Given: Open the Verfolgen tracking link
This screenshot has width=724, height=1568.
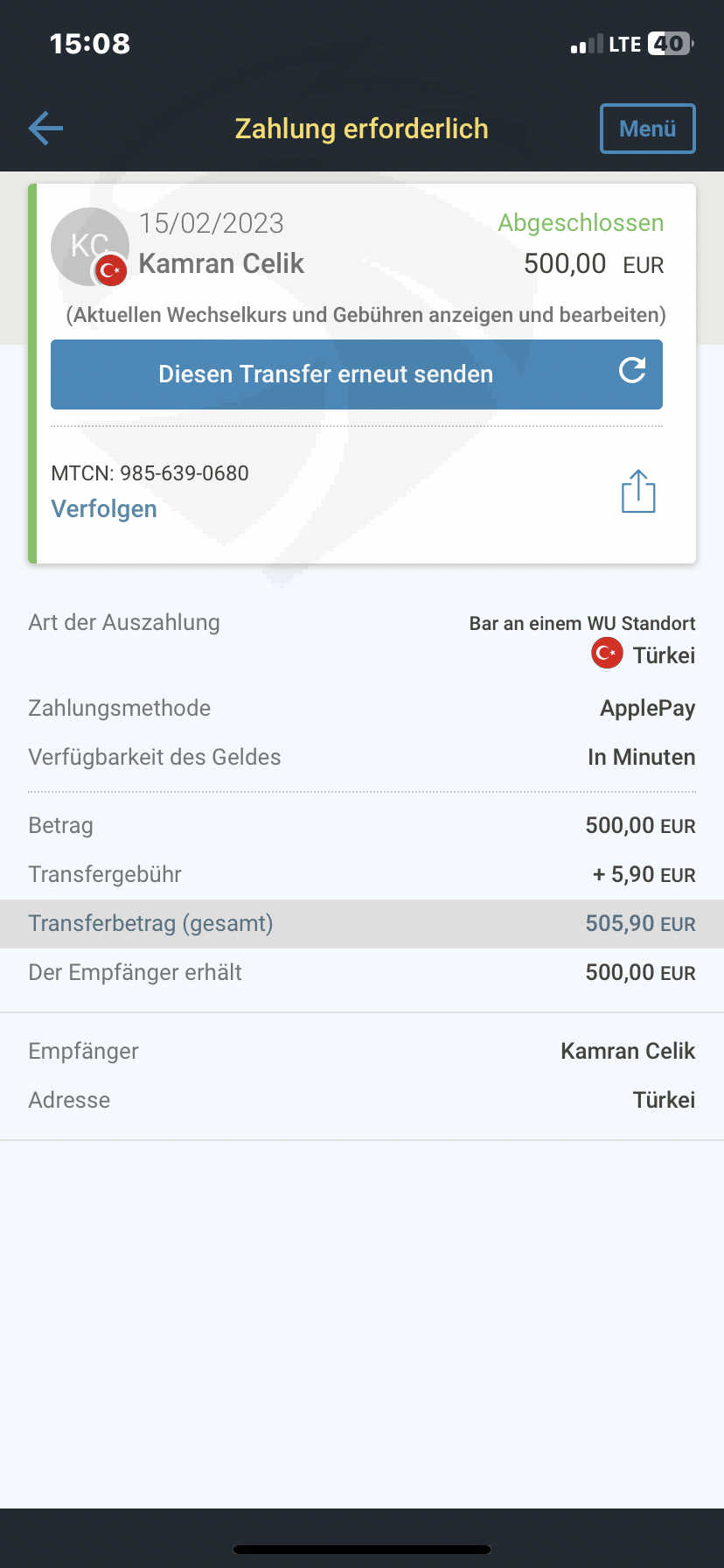Looking at the screenshot, I should (104, 508).
